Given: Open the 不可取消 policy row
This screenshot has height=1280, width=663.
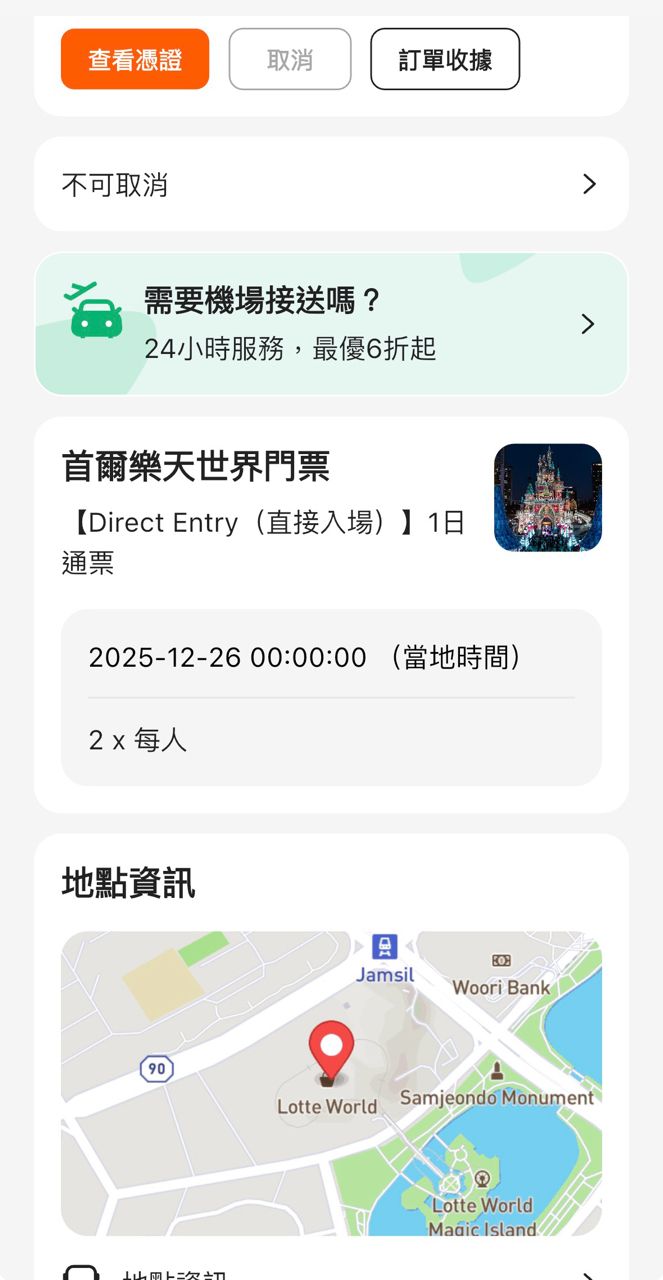Looking at the screenshot, I should point(331,185).
